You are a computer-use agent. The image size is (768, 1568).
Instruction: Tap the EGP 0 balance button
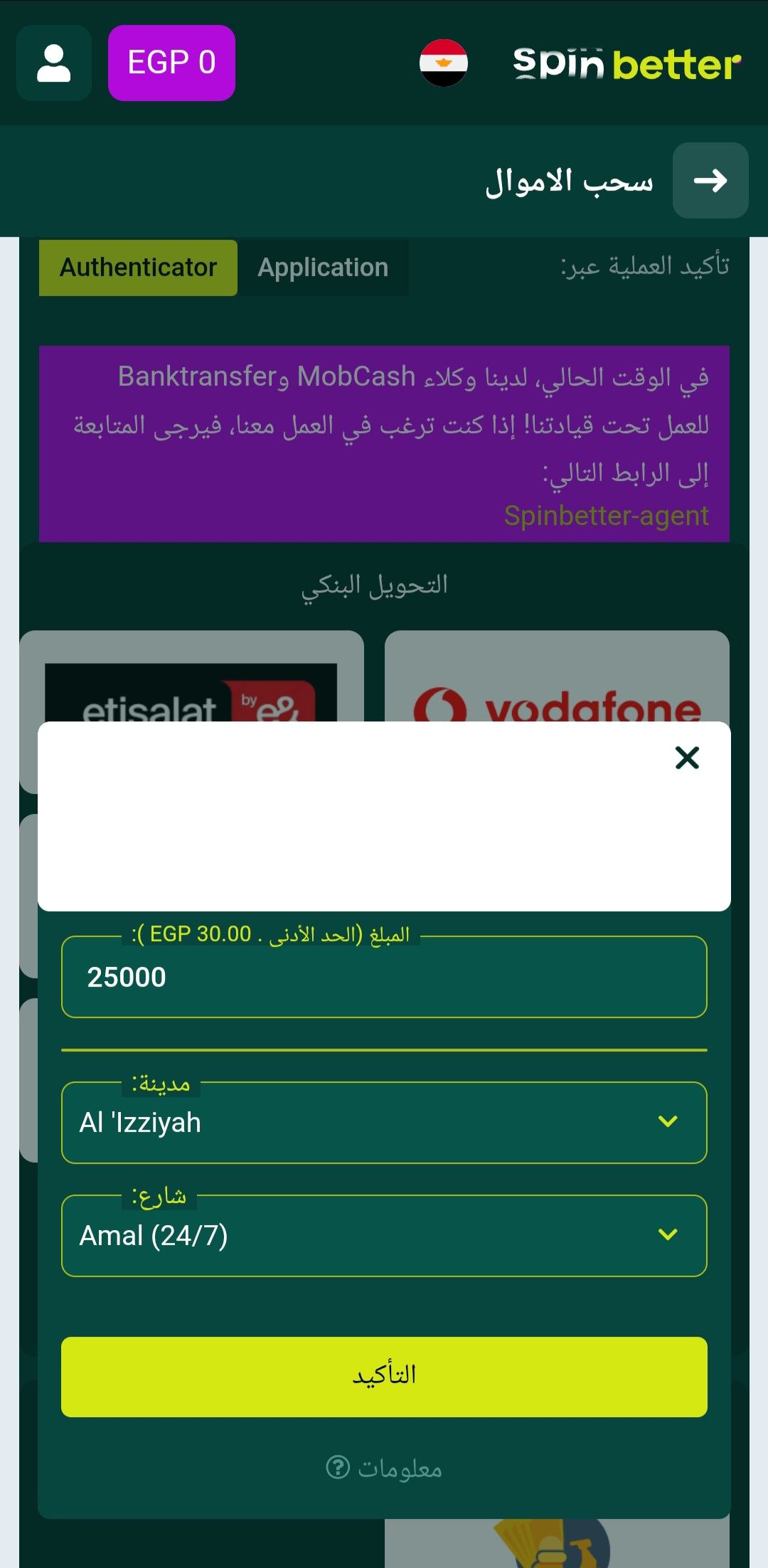click(171, 63)
